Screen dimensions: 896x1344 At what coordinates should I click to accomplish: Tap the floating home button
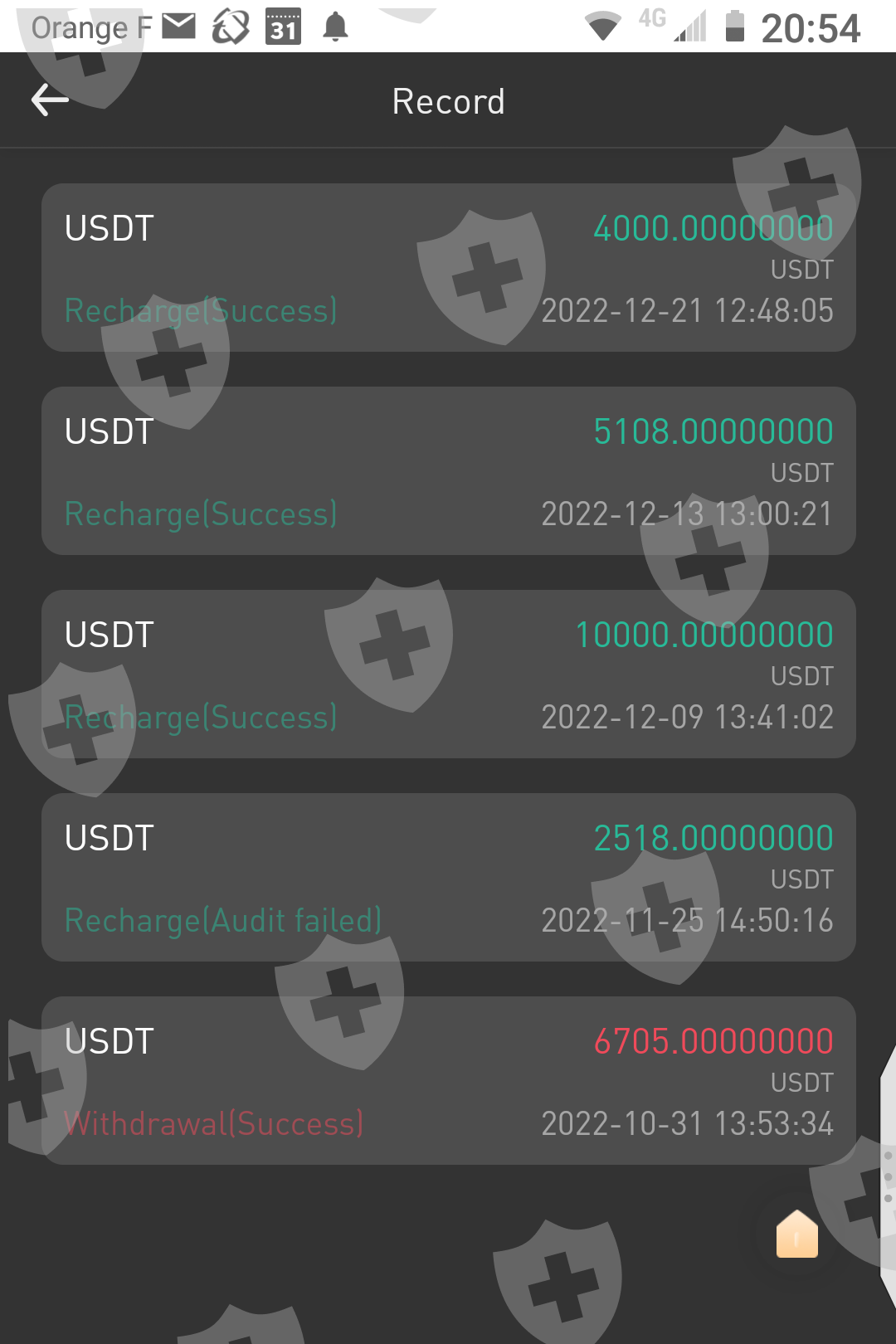(x=796, y=1235)
